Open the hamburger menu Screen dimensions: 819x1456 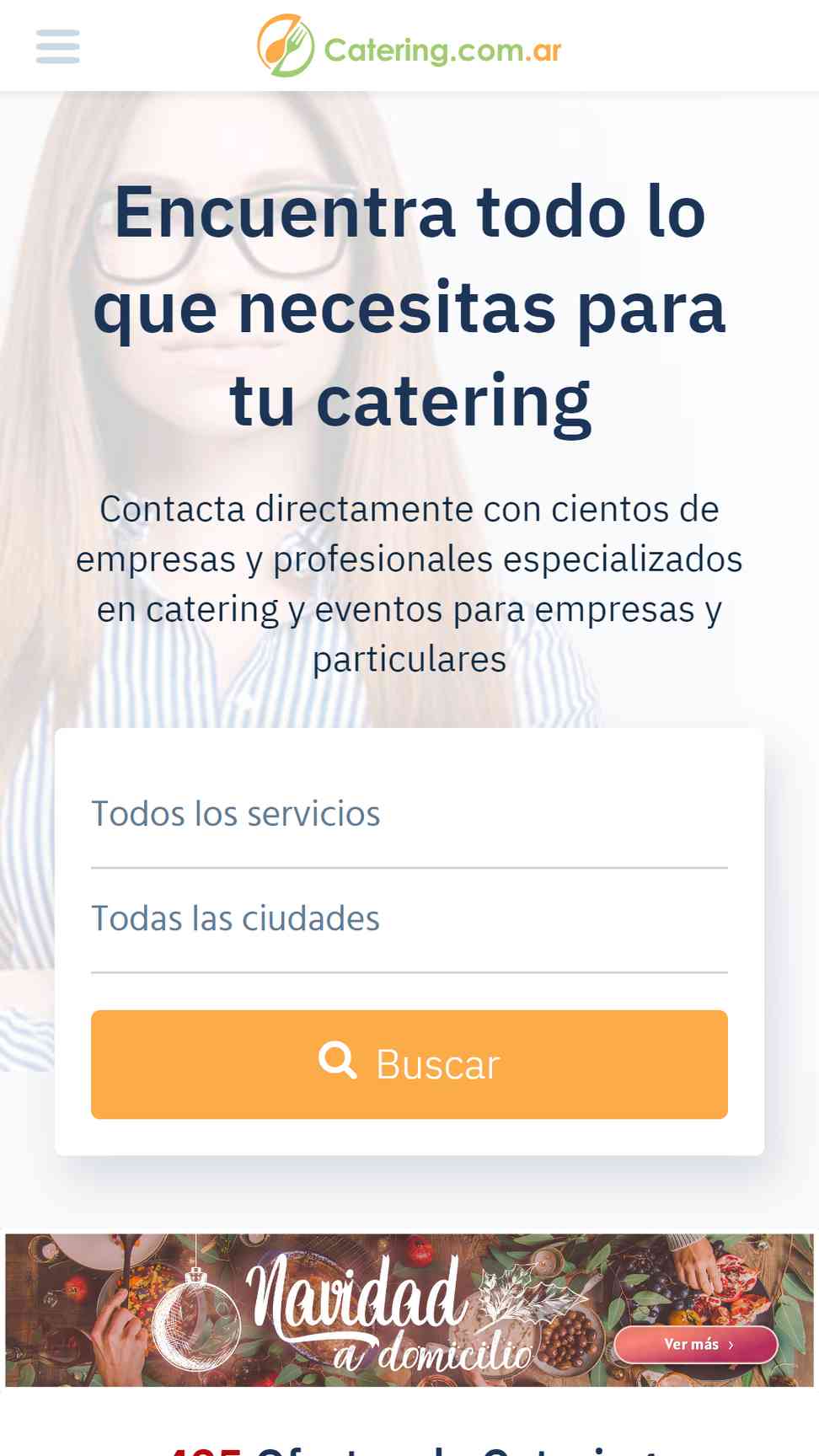tap(57, 46)
